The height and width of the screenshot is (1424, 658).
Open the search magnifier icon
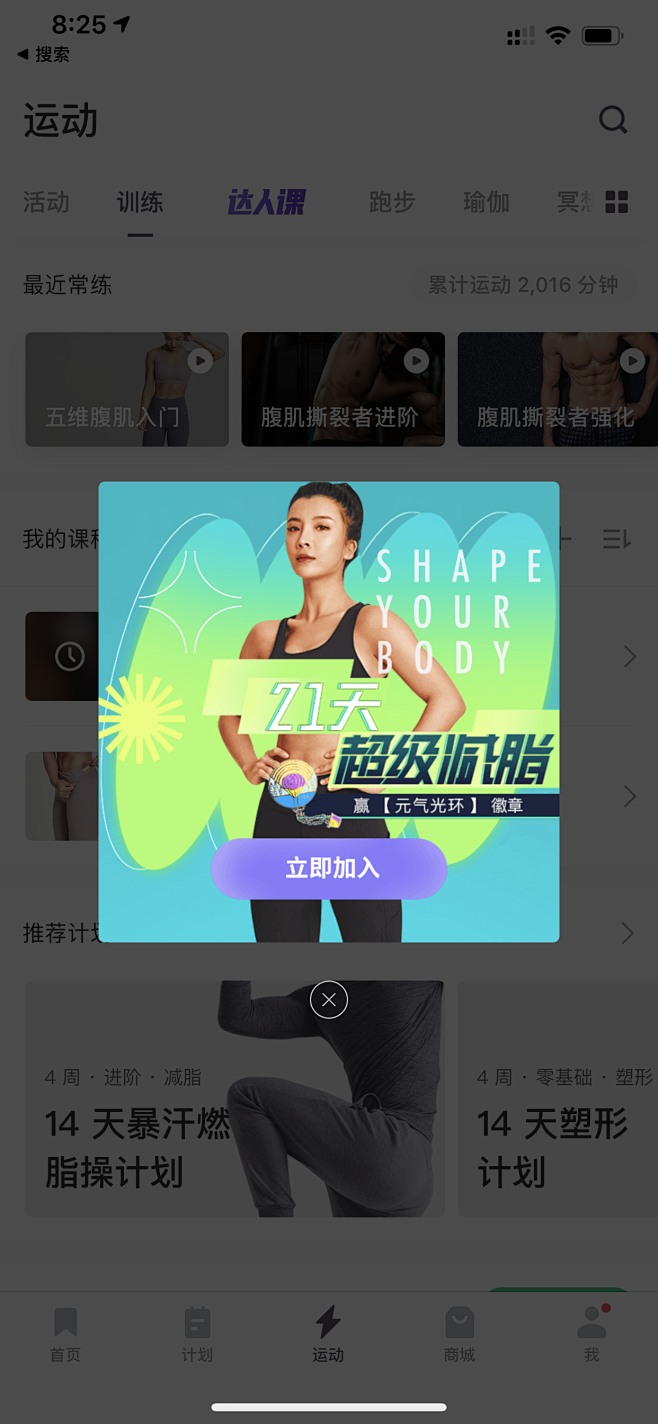(x=613, y=121)
